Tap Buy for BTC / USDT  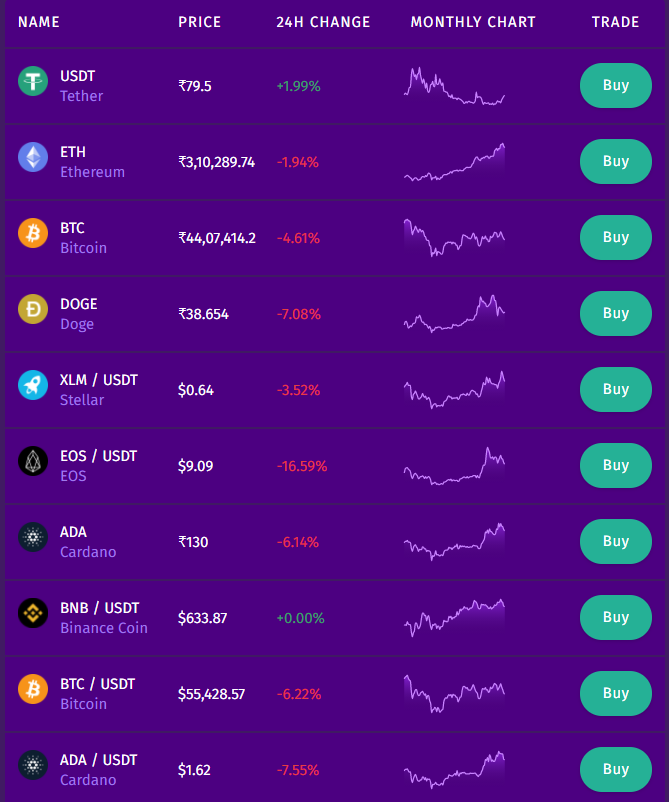[615, 693]
